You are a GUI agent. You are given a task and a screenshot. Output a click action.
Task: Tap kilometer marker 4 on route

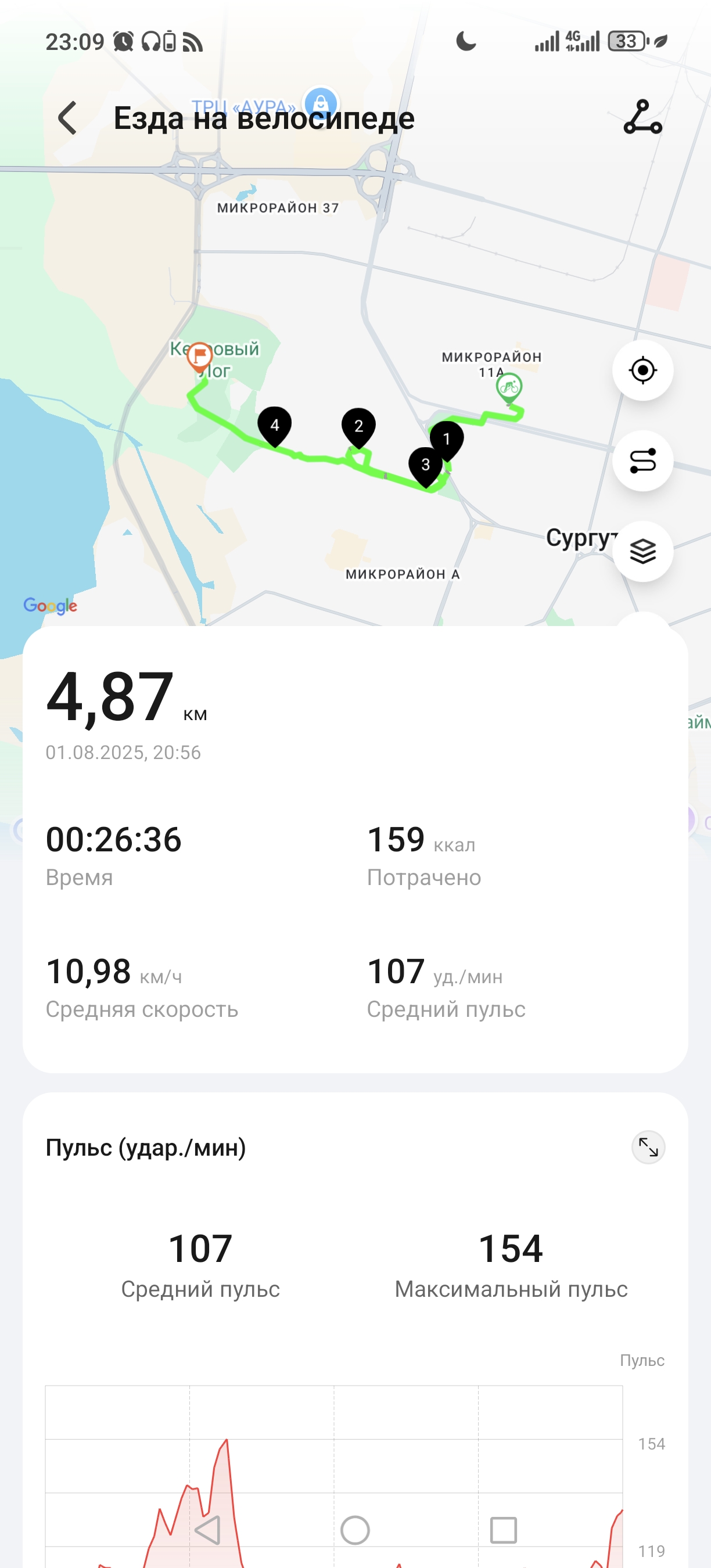click(x=275, y=427)
